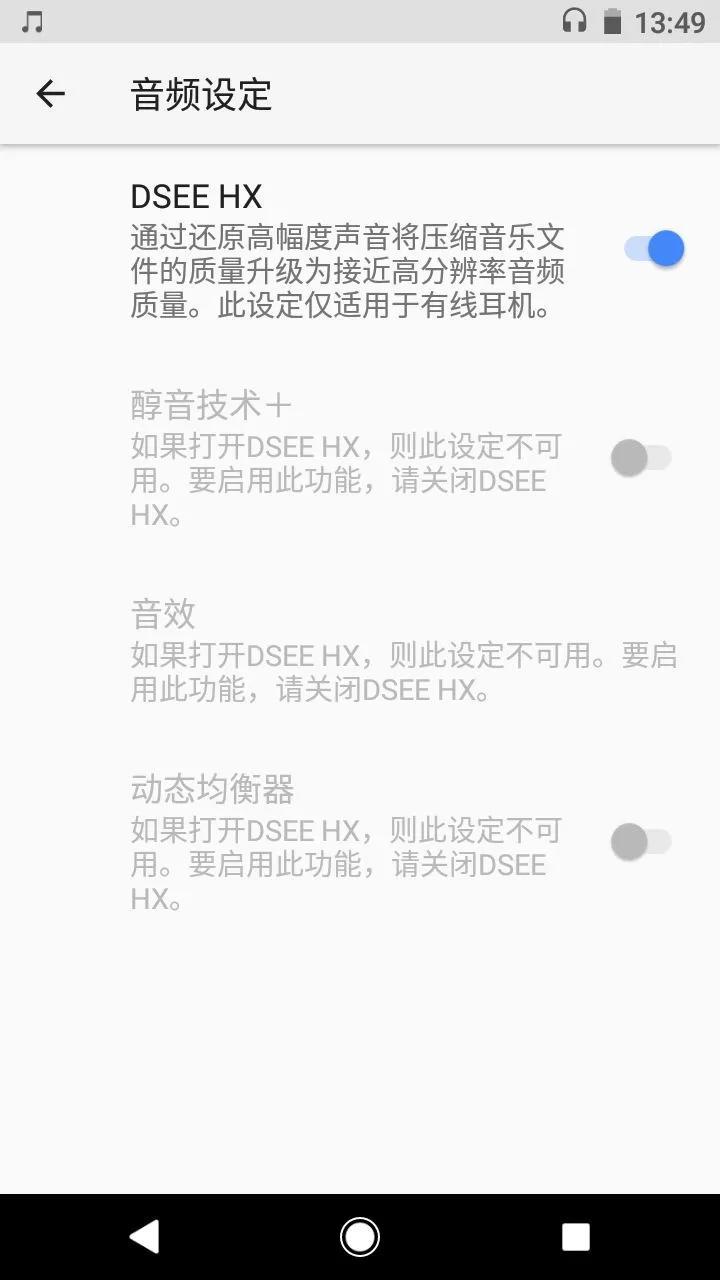This screenshot has height=1280, width=720.
Task: Go back from 音频设定 screen
Action: [50, 94]
